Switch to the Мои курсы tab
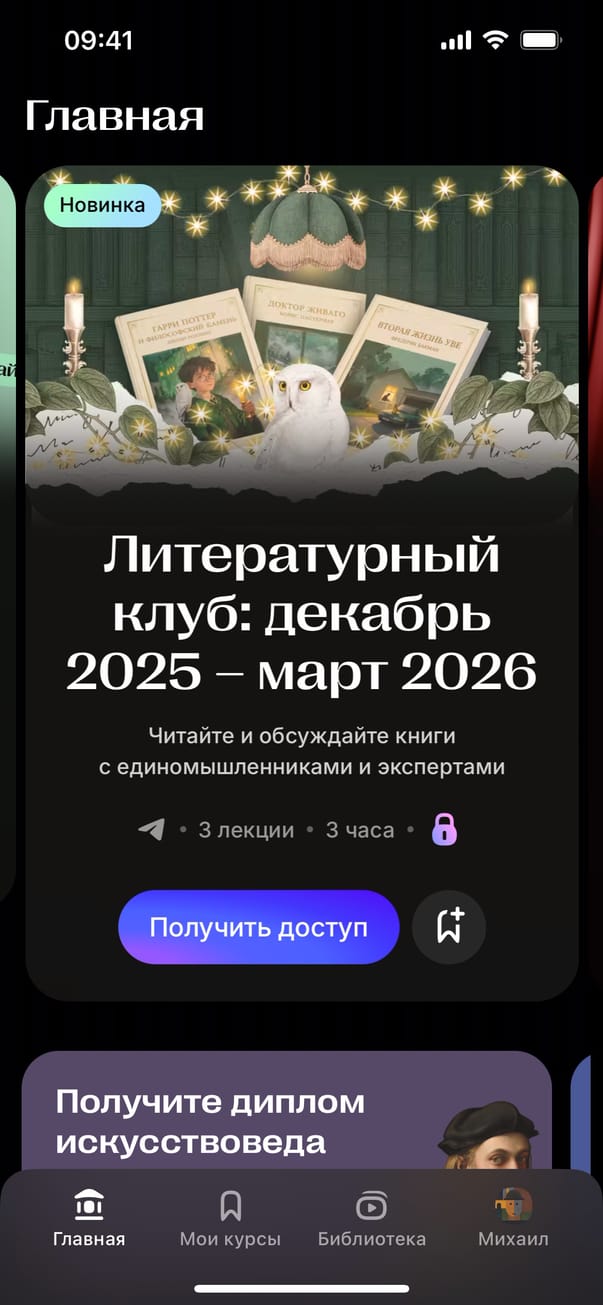 (230, 1219)
